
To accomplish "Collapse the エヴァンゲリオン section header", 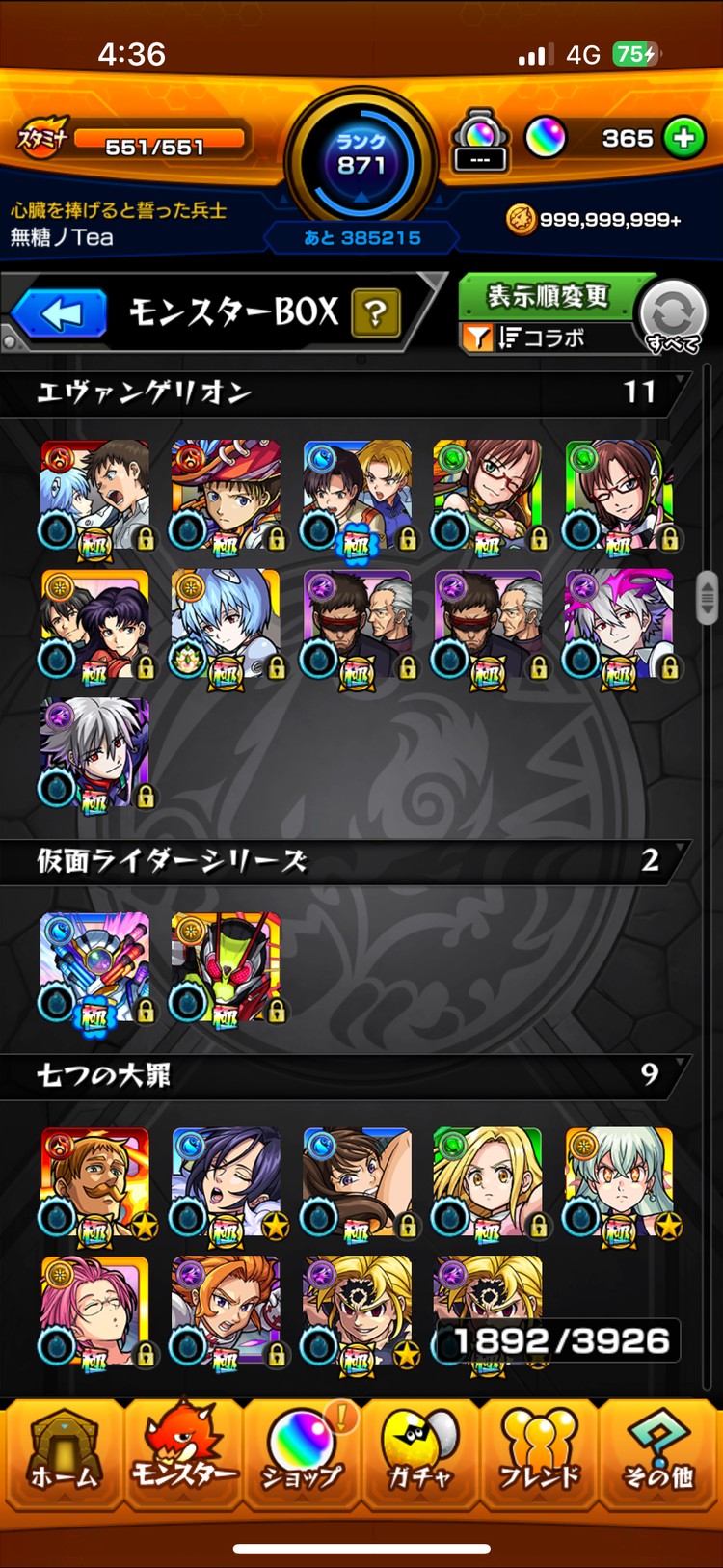I will [x=347, y=392].
